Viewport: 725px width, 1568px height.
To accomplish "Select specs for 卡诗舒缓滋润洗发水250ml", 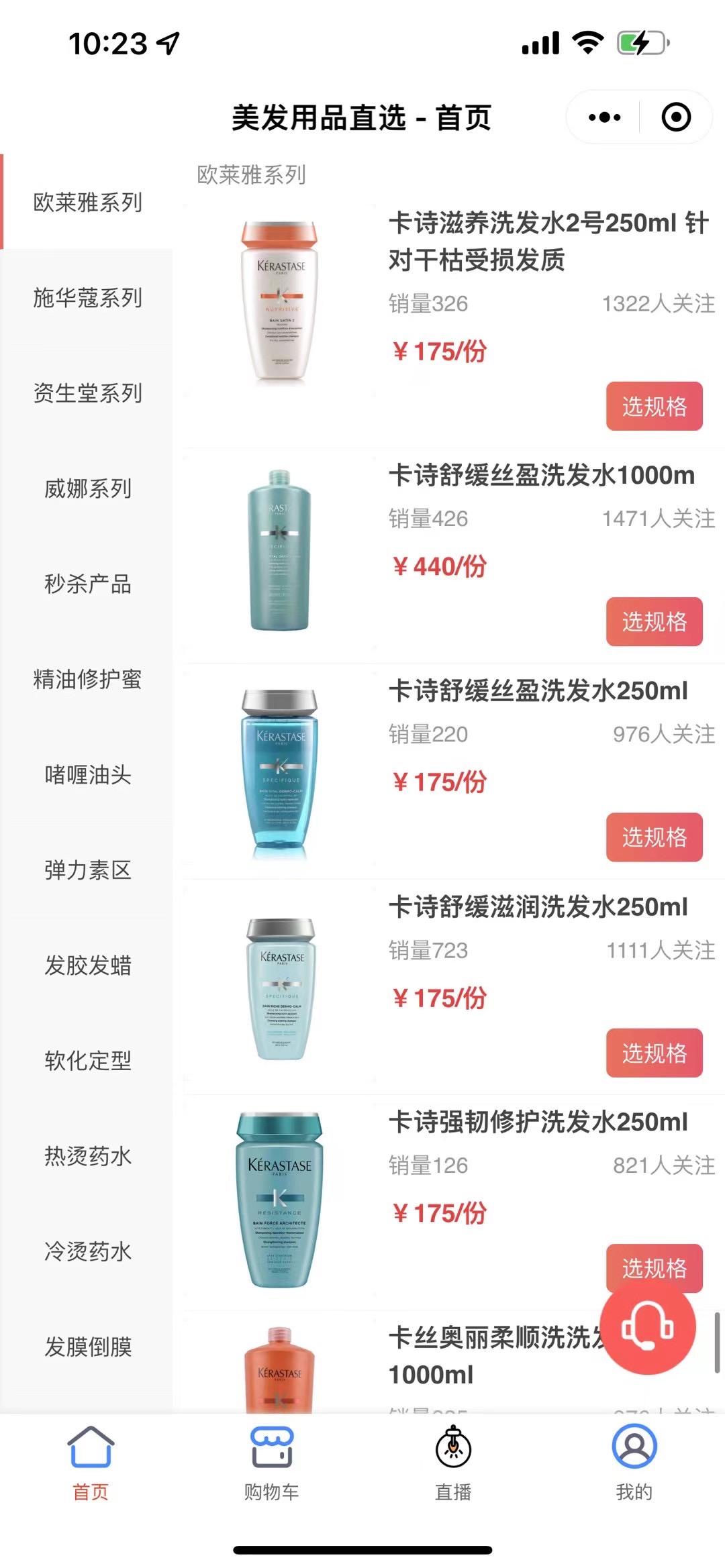I will coord(654,1053).
